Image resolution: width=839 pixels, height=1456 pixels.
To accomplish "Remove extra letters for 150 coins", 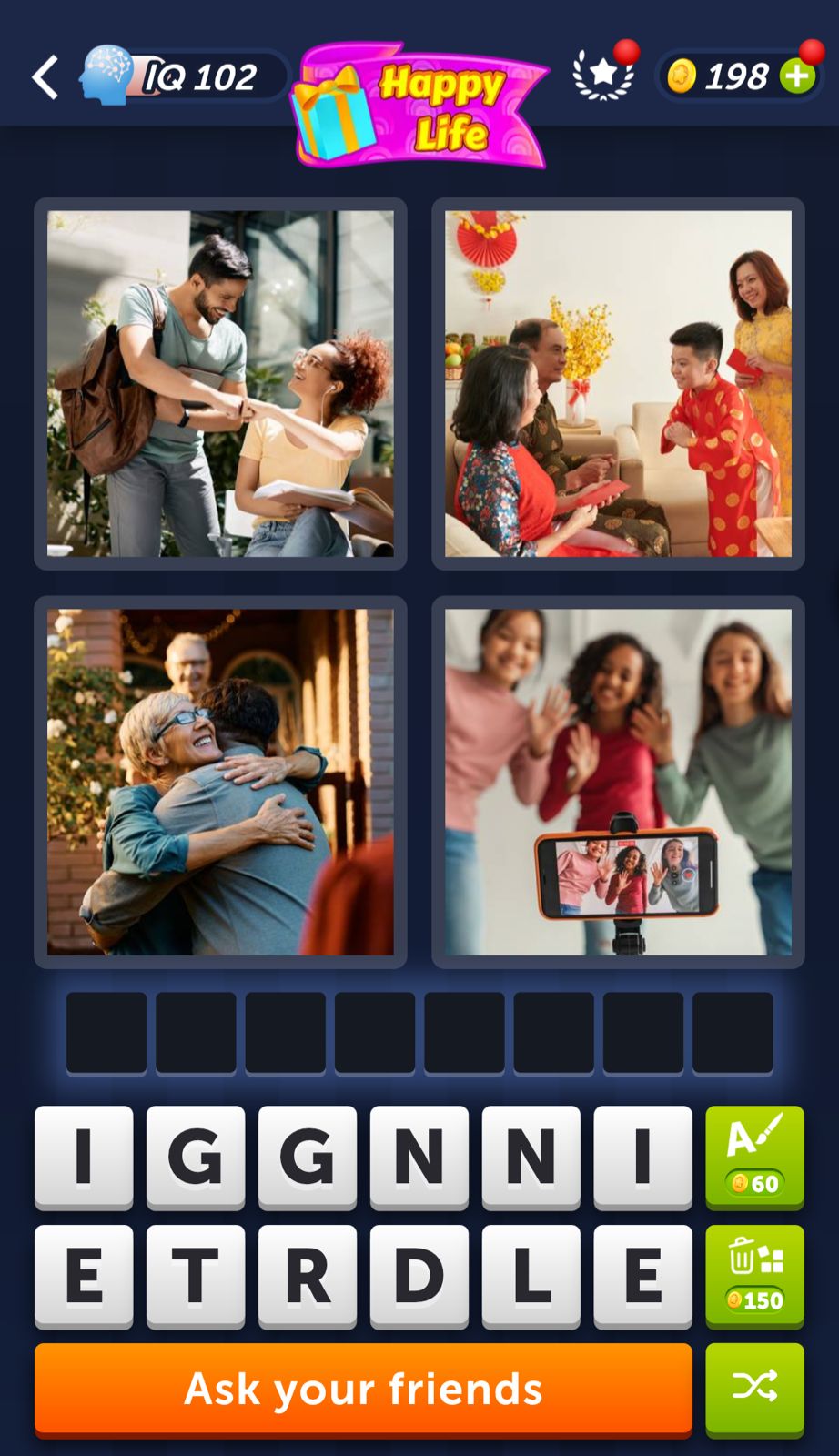I will tap(754, 1275).
